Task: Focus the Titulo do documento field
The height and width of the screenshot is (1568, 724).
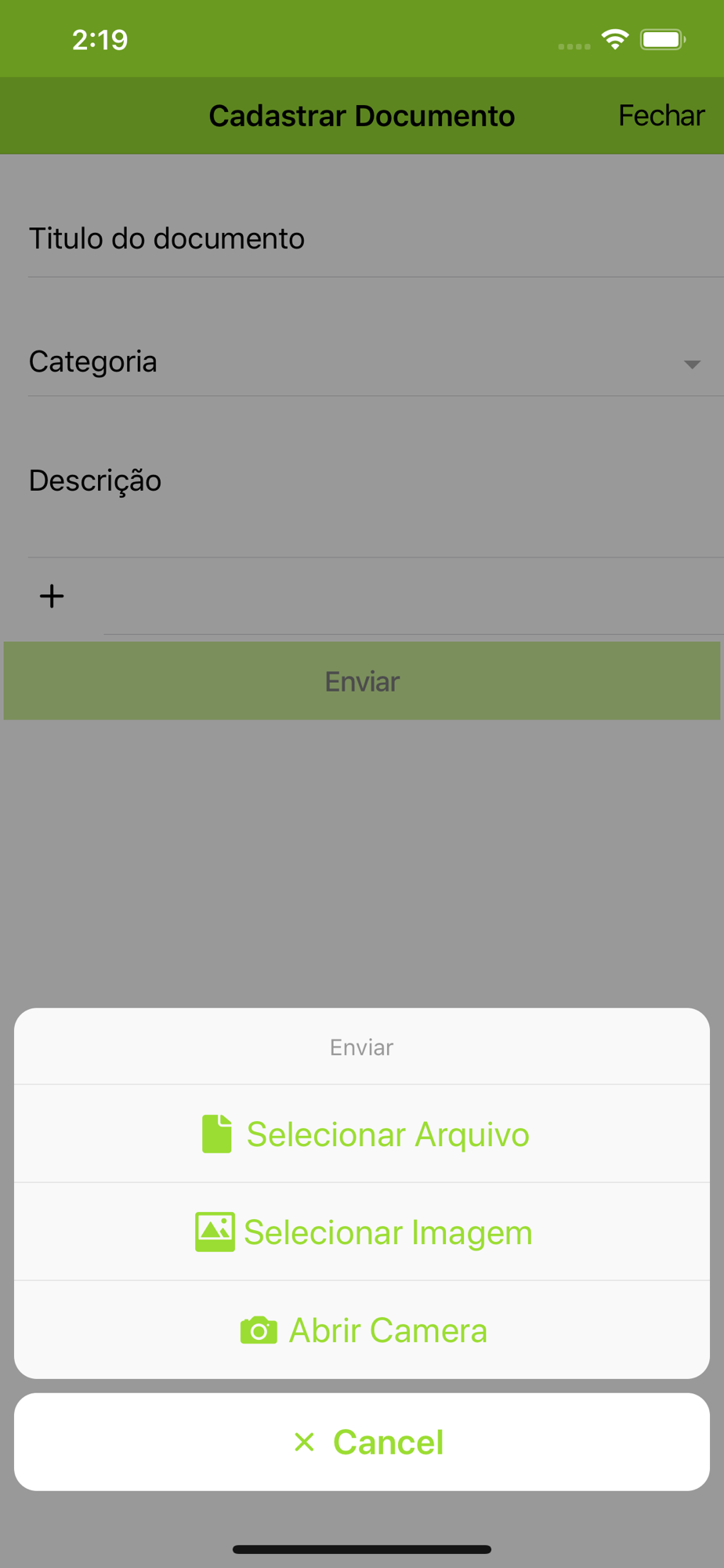Action: pyautogui.click(x=376, y=238)
